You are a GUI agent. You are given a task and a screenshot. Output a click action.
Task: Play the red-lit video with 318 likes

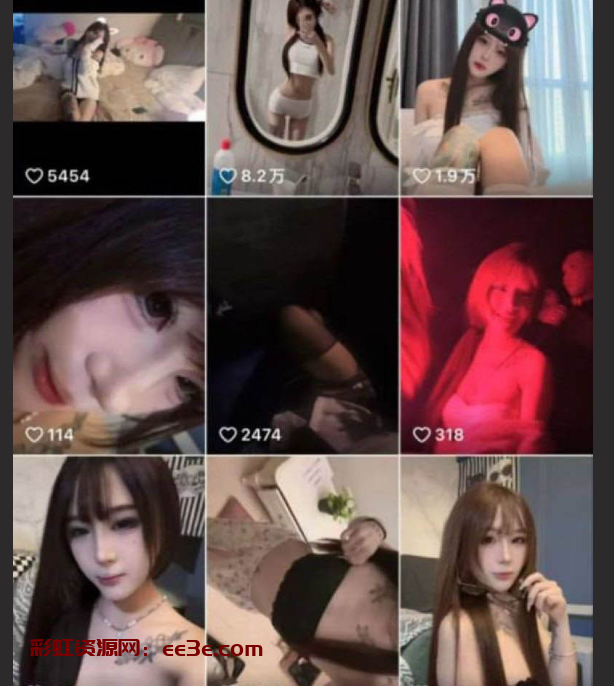click(498, 324)
